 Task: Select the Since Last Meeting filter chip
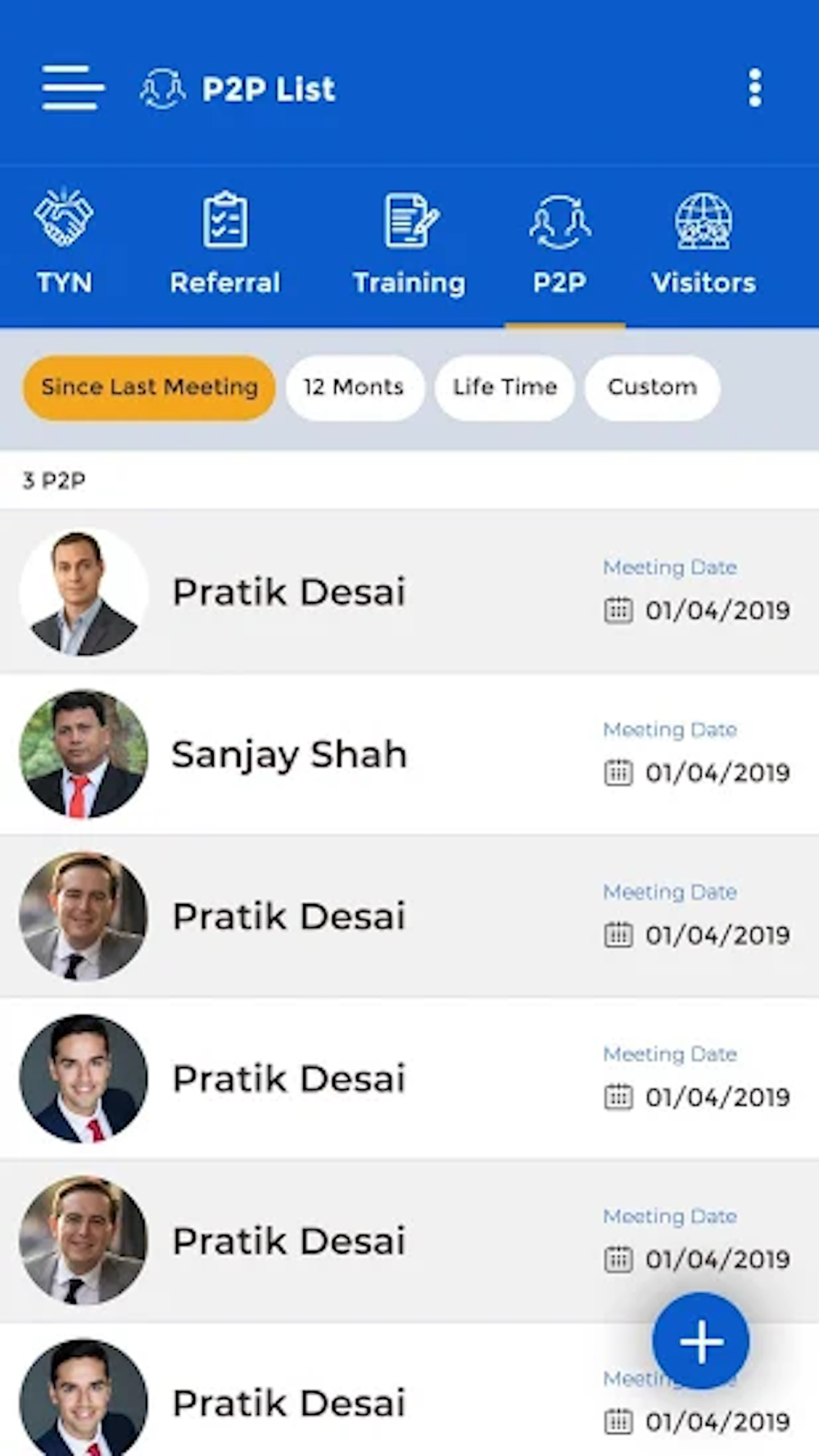click(x=149, y=387)
